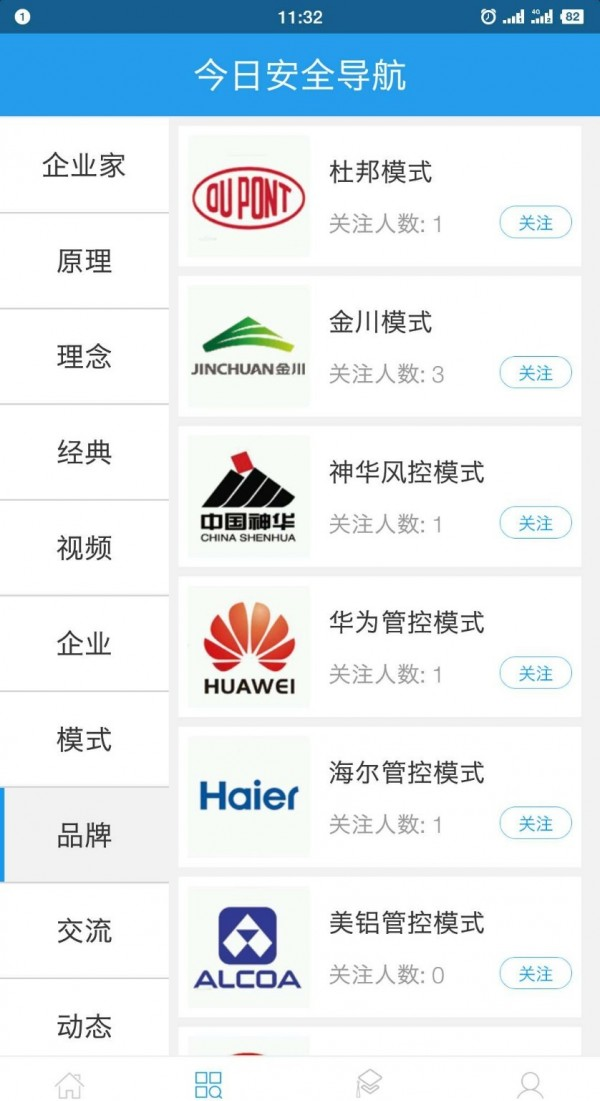Open the 动态 category
The width and height of the screenshot is (600, 1101).
pyautogui.click(x=84, y=1025)
